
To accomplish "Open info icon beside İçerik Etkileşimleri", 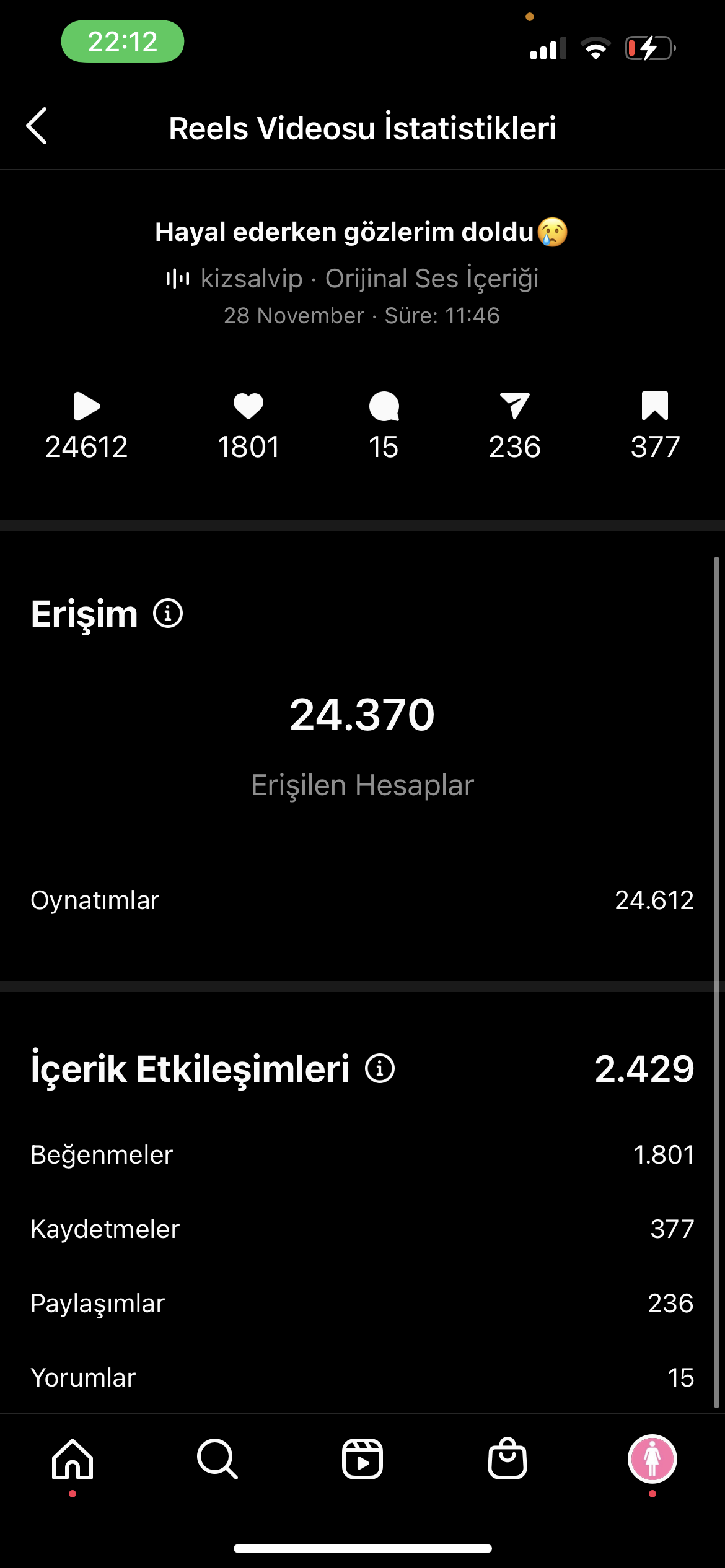I will pyautogui.click(x=380, y=1068).
